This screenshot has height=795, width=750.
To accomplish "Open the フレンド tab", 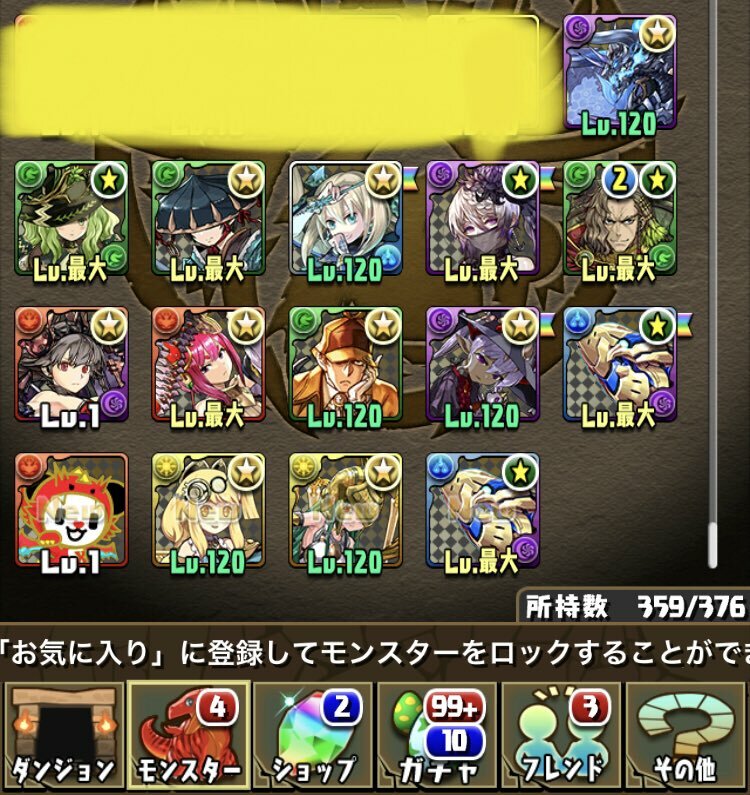I will click(x=563, y=737).
